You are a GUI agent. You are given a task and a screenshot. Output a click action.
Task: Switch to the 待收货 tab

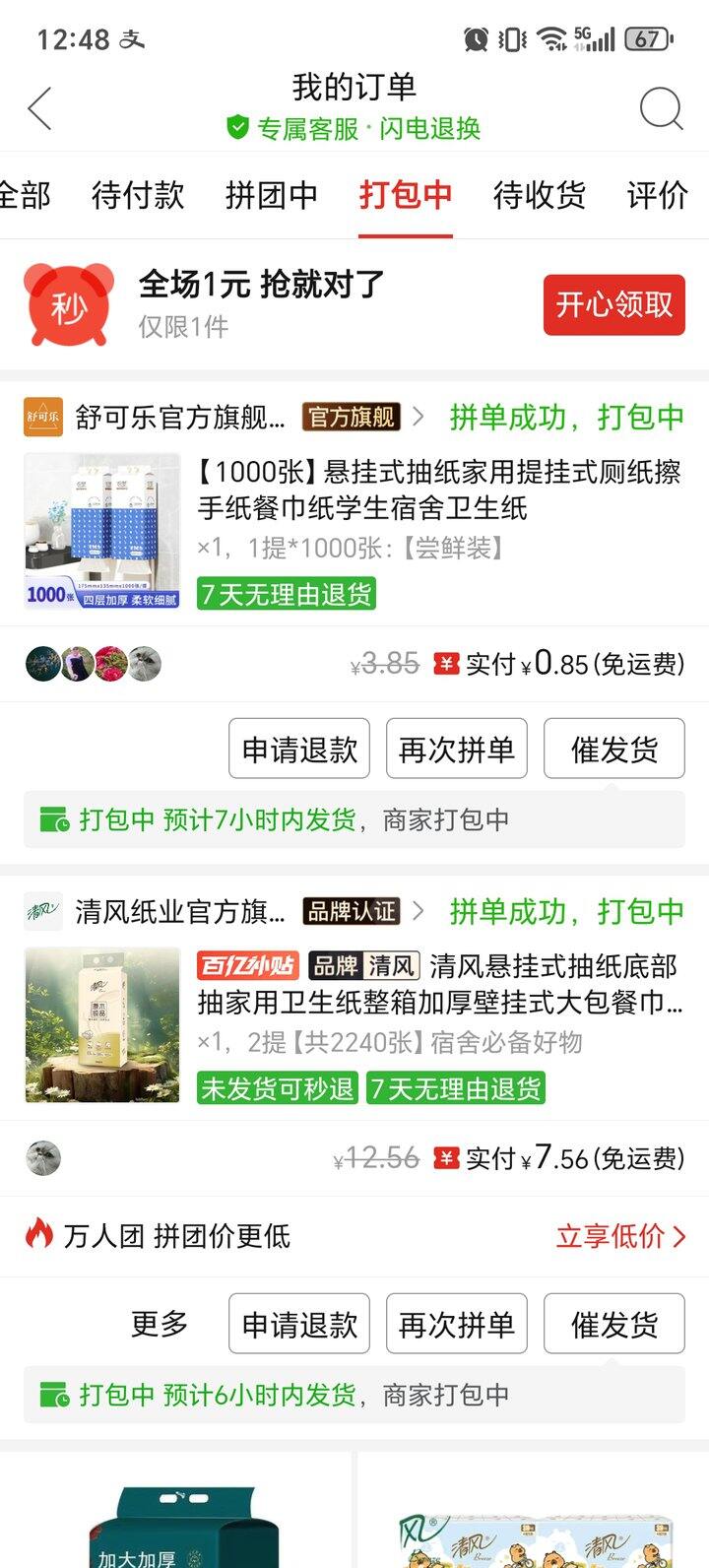click(x=538, y=196)
